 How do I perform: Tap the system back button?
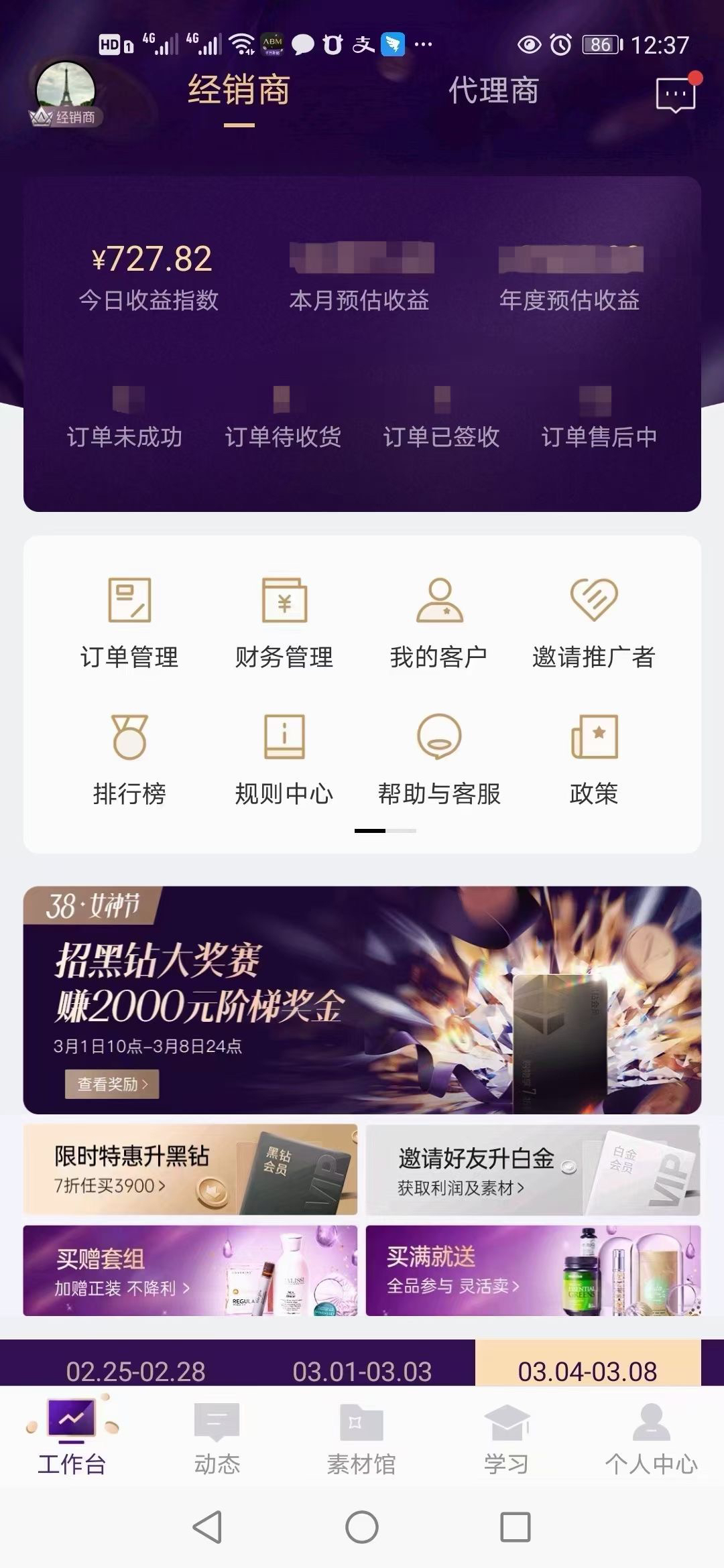click(x=207, y=1527)
